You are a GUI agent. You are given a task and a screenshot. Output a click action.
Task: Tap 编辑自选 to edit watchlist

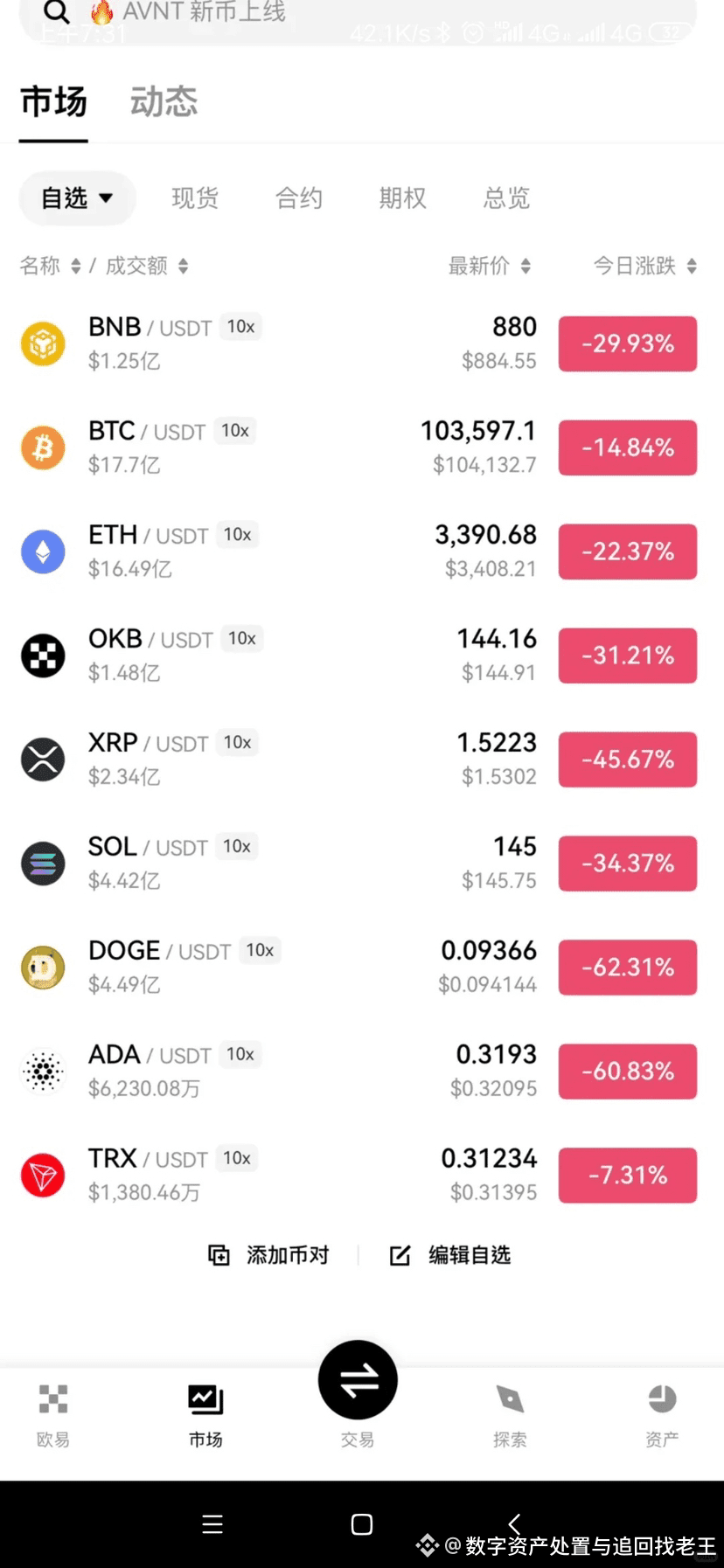pyautogui.click(x=450, y=1255)
